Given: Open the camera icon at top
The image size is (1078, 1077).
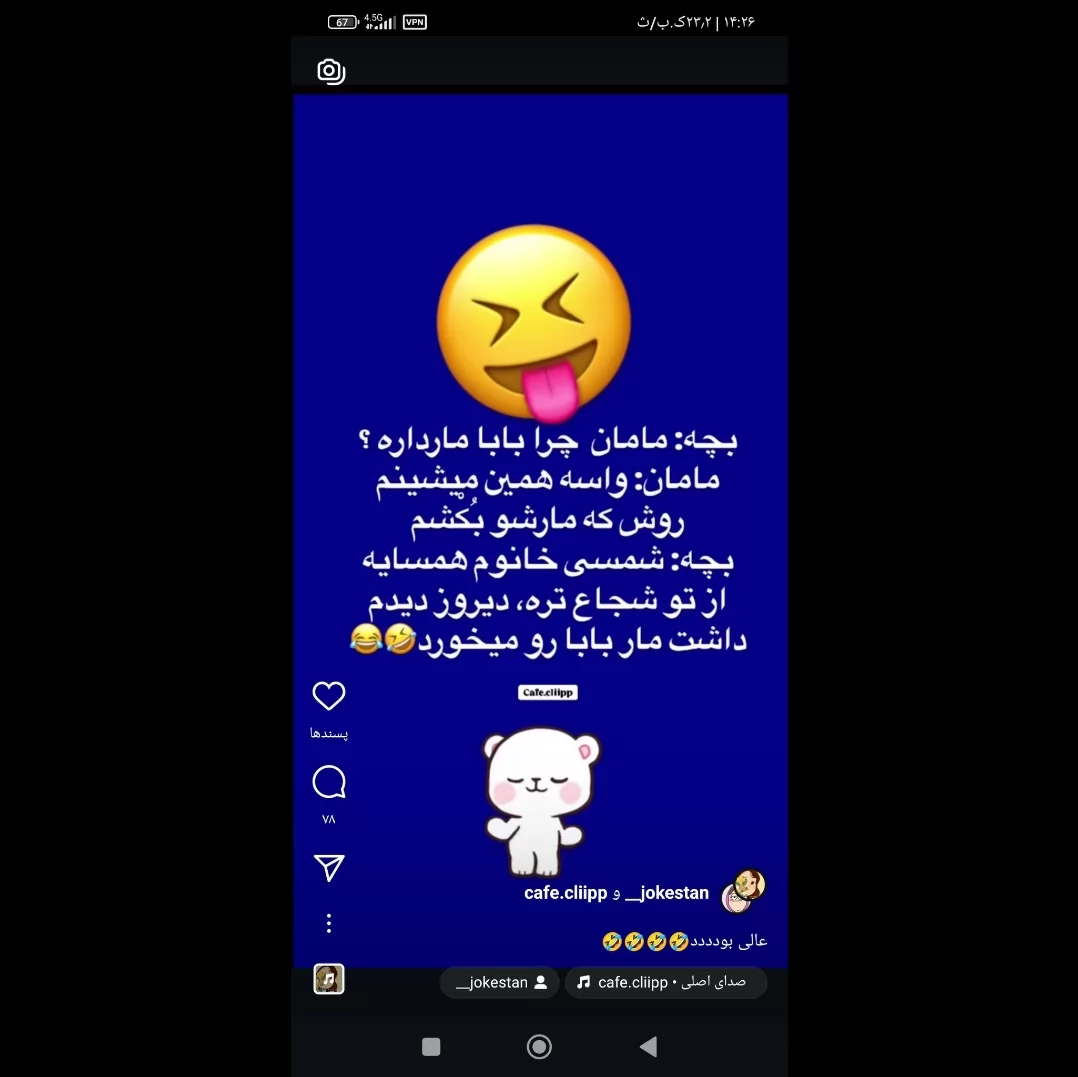Looking at the screenshot, I should point(331,71).
